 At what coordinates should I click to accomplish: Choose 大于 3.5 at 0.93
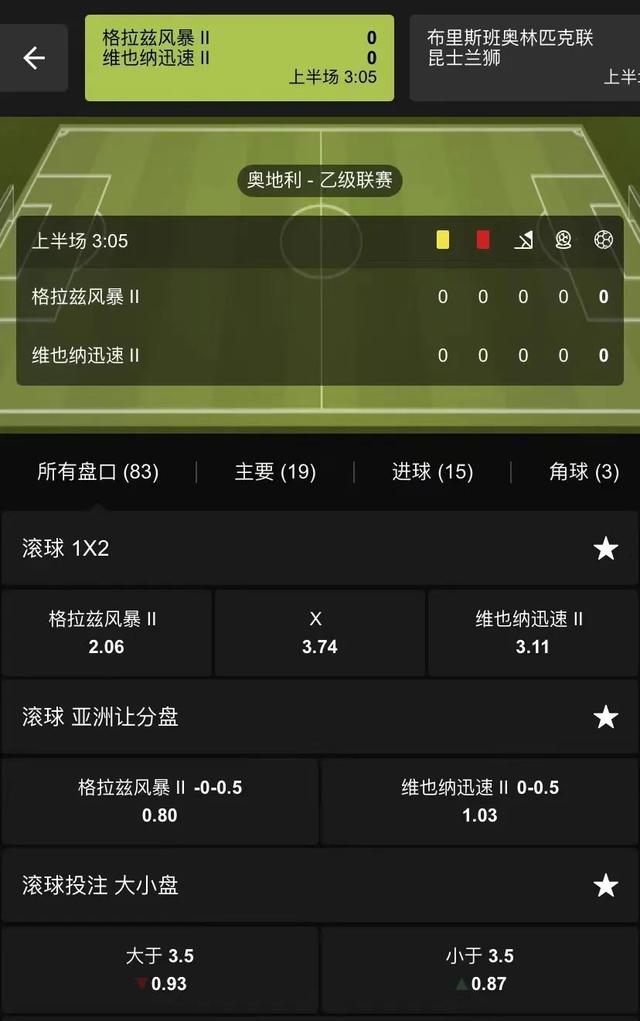point(160,969)
